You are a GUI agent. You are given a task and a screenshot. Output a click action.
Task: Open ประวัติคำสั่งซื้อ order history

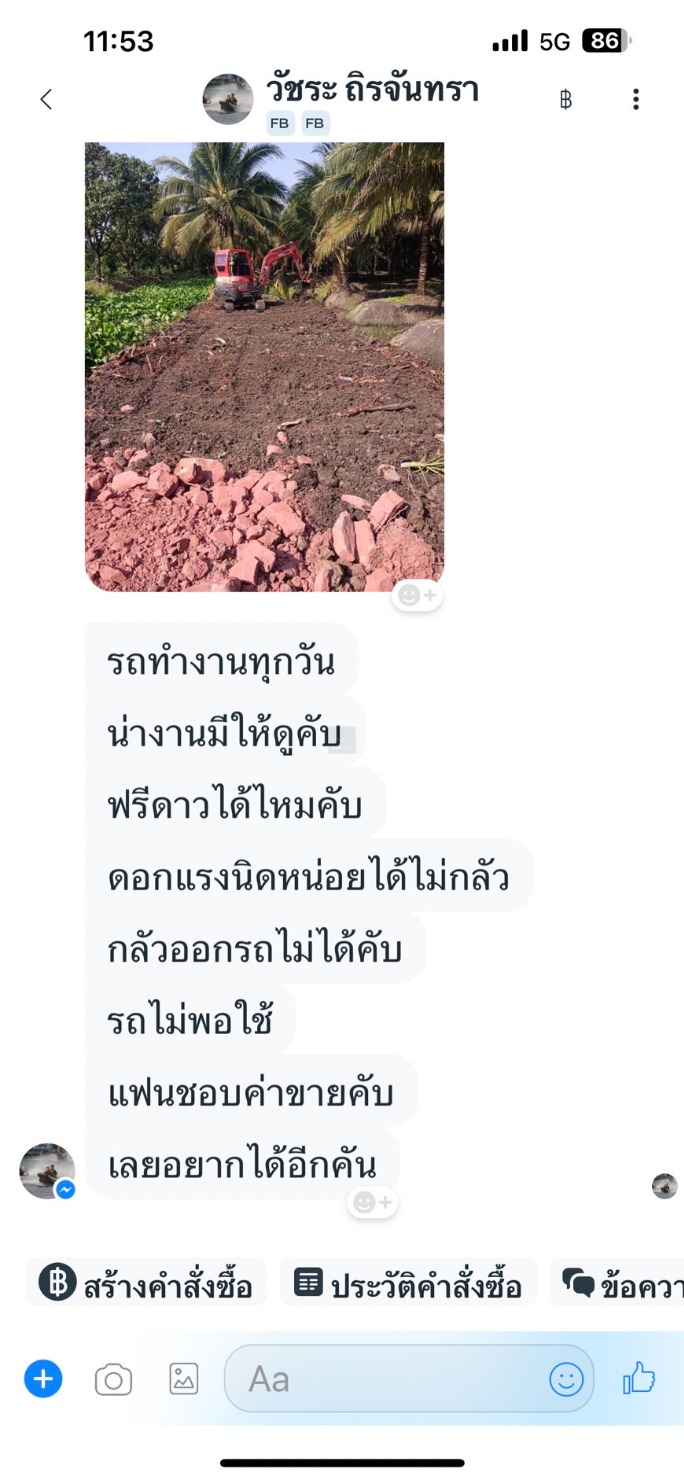click(x=409, y=1283)
